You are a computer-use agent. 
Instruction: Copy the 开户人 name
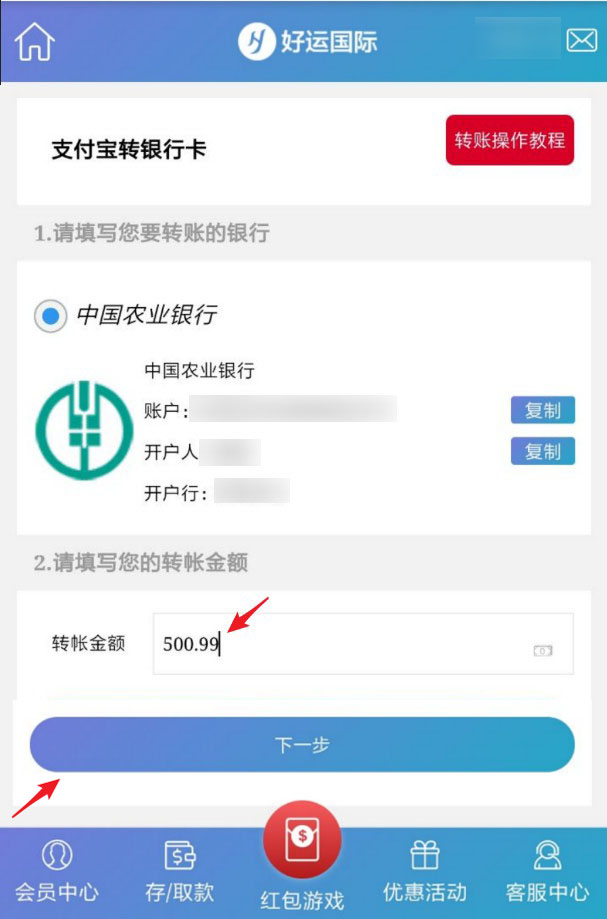point(542,451)
